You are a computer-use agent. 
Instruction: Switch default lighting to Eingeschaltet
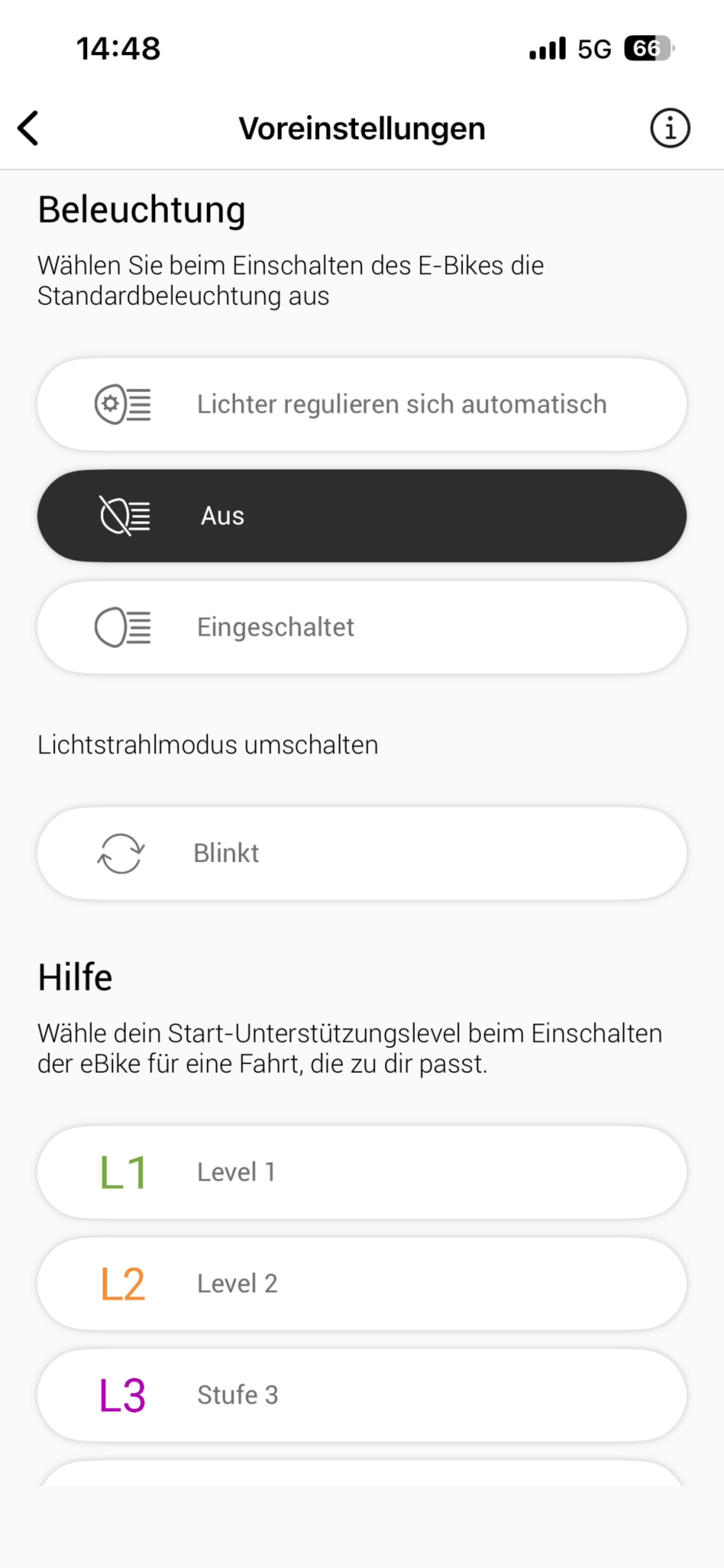pos(362,627)
